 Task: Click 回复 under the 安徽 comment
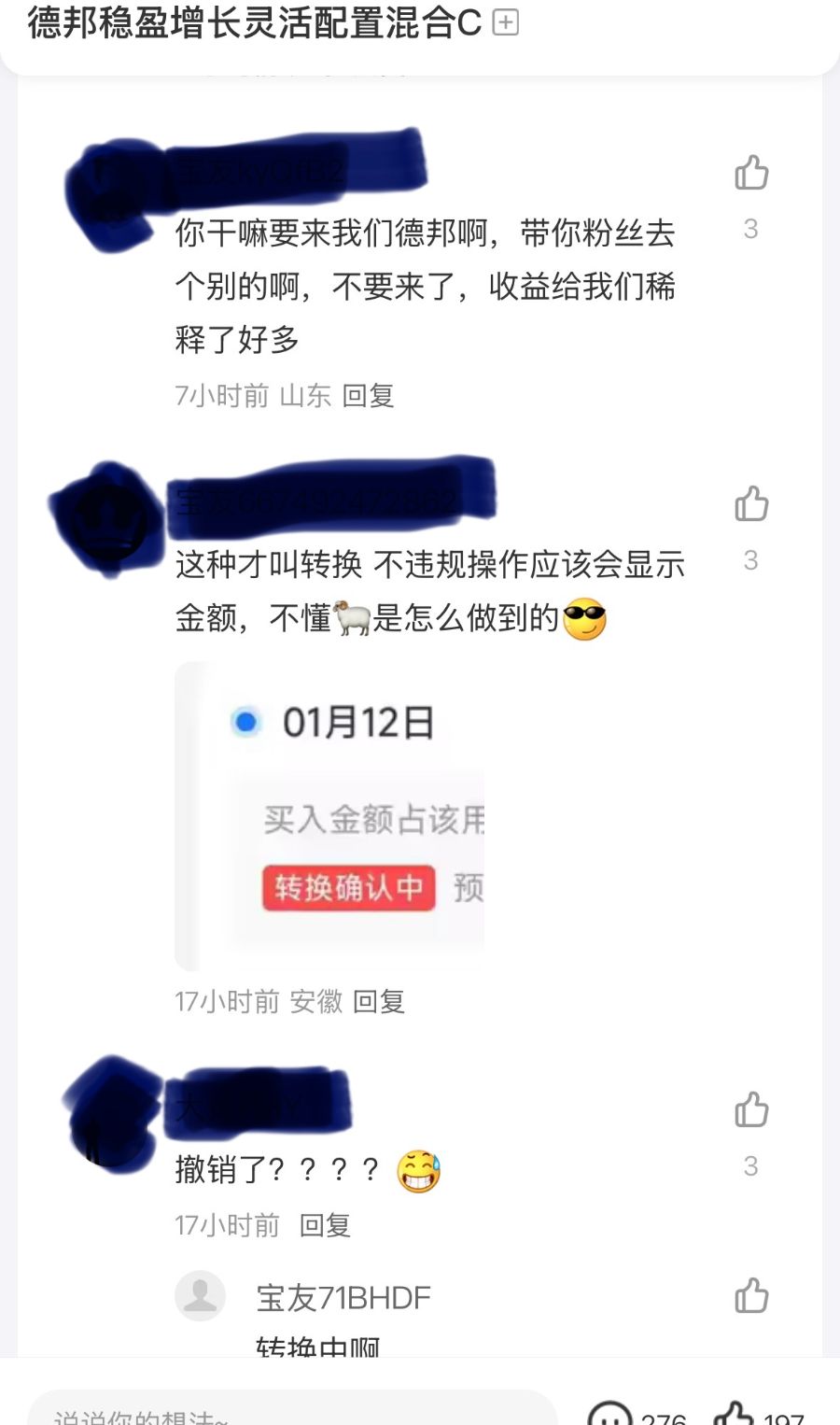pos(379,1001)
